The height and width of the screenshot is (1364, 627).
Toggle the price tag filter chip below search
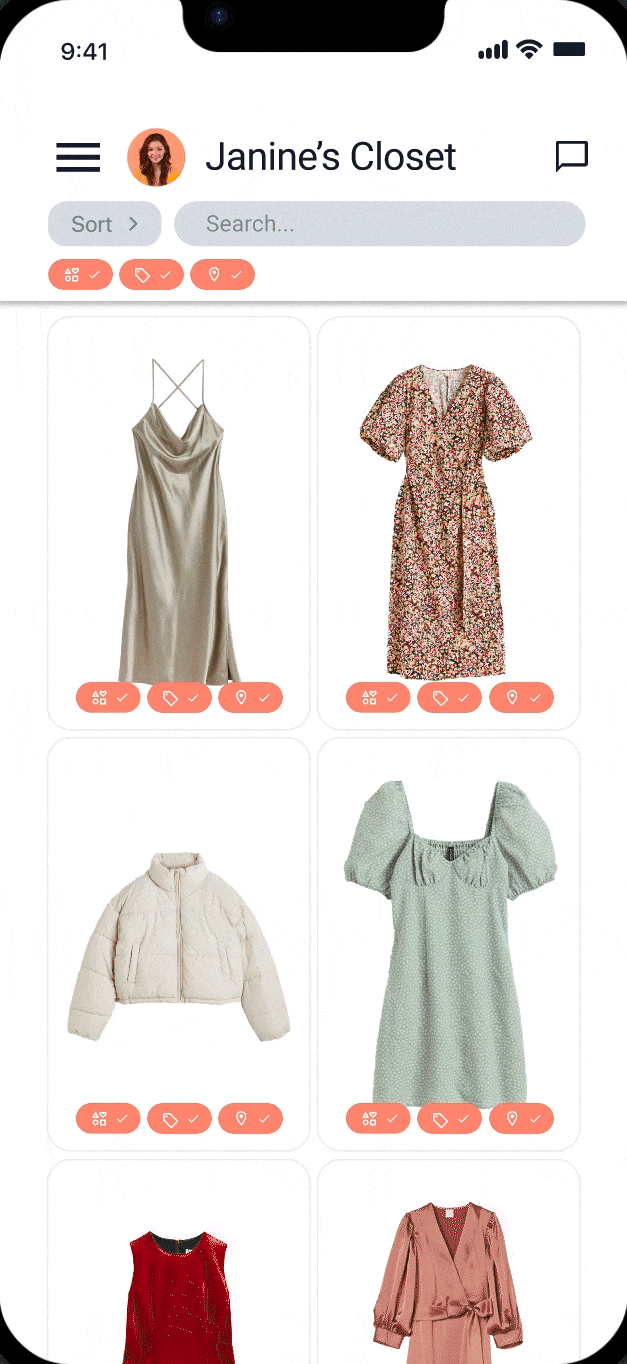point(151,275)
